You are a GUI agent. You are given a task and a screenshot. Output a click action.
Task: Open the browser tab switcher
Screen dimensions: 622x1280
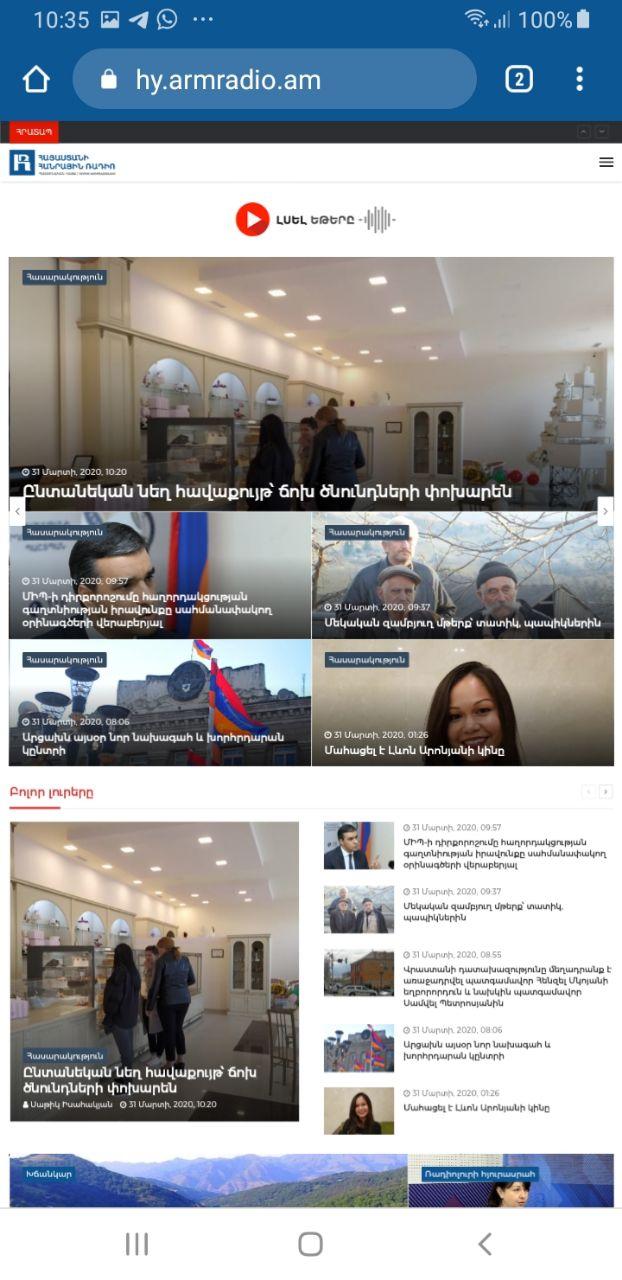[x=518, y=80]
